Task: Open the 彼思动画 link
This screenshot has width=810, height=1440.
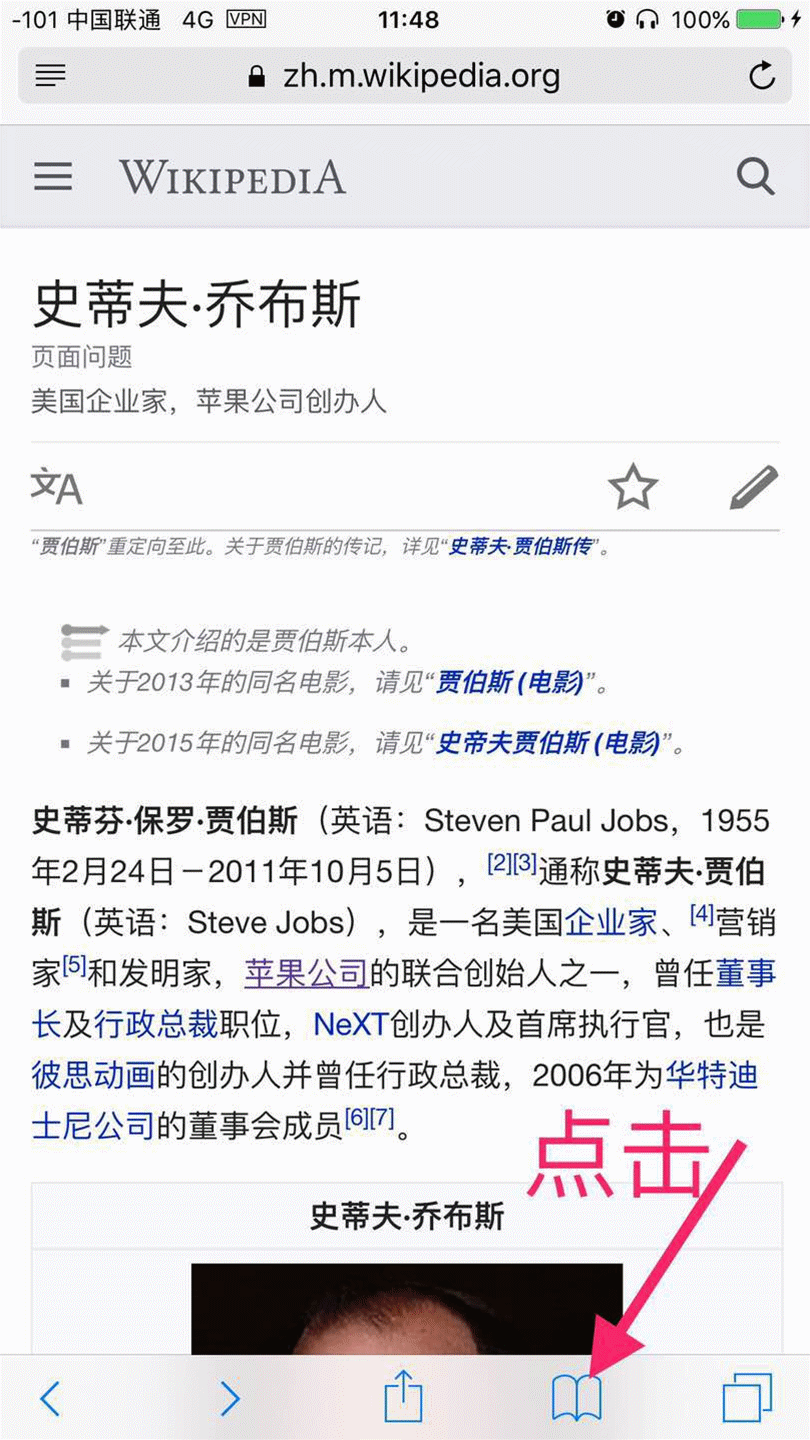Action: [x=93, y=1075]
